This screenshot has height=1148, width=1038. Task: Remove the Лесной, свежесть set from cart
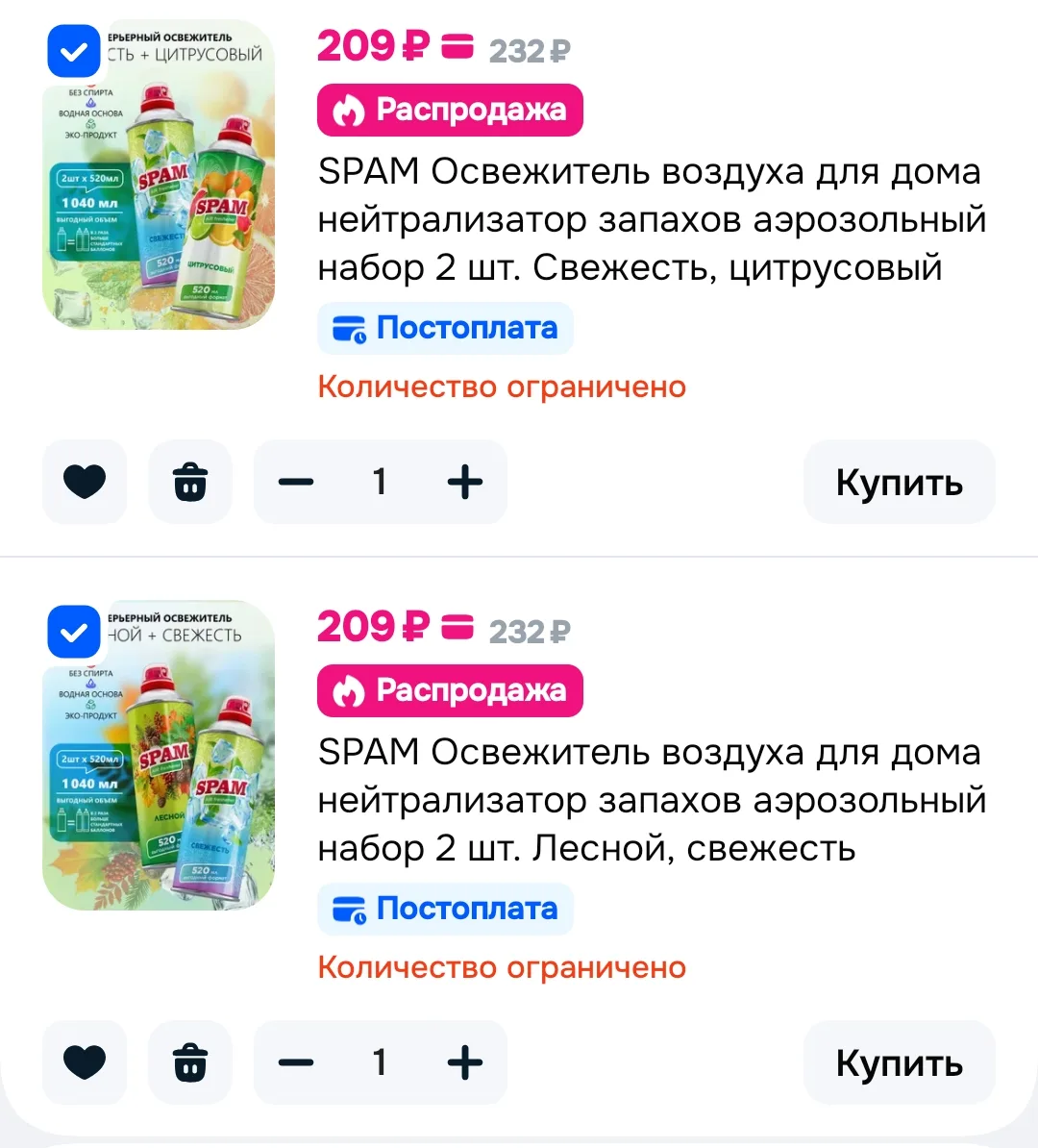pyautogui.click(x=190, y=1062)
